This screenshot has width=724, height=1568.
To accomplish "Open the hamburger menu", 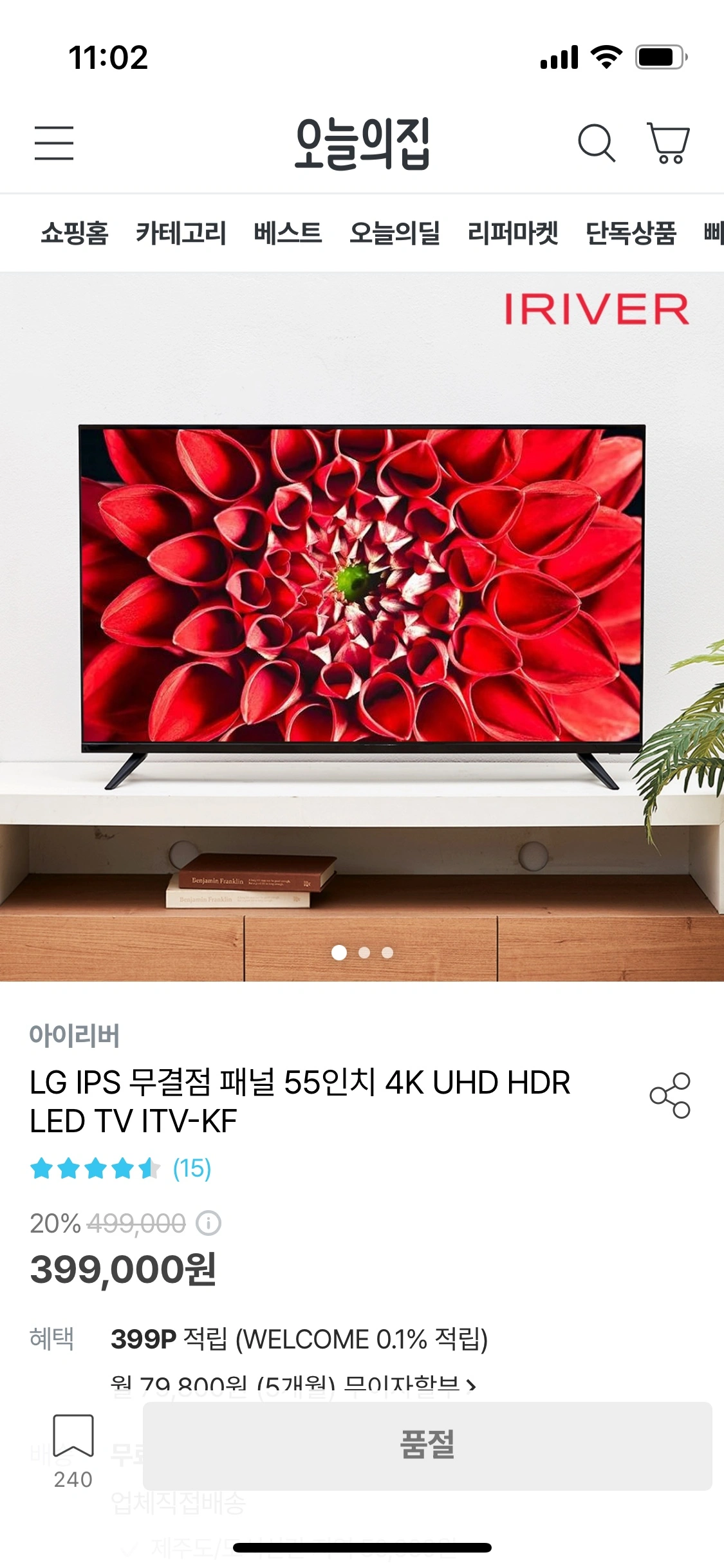I will point(54,143).
